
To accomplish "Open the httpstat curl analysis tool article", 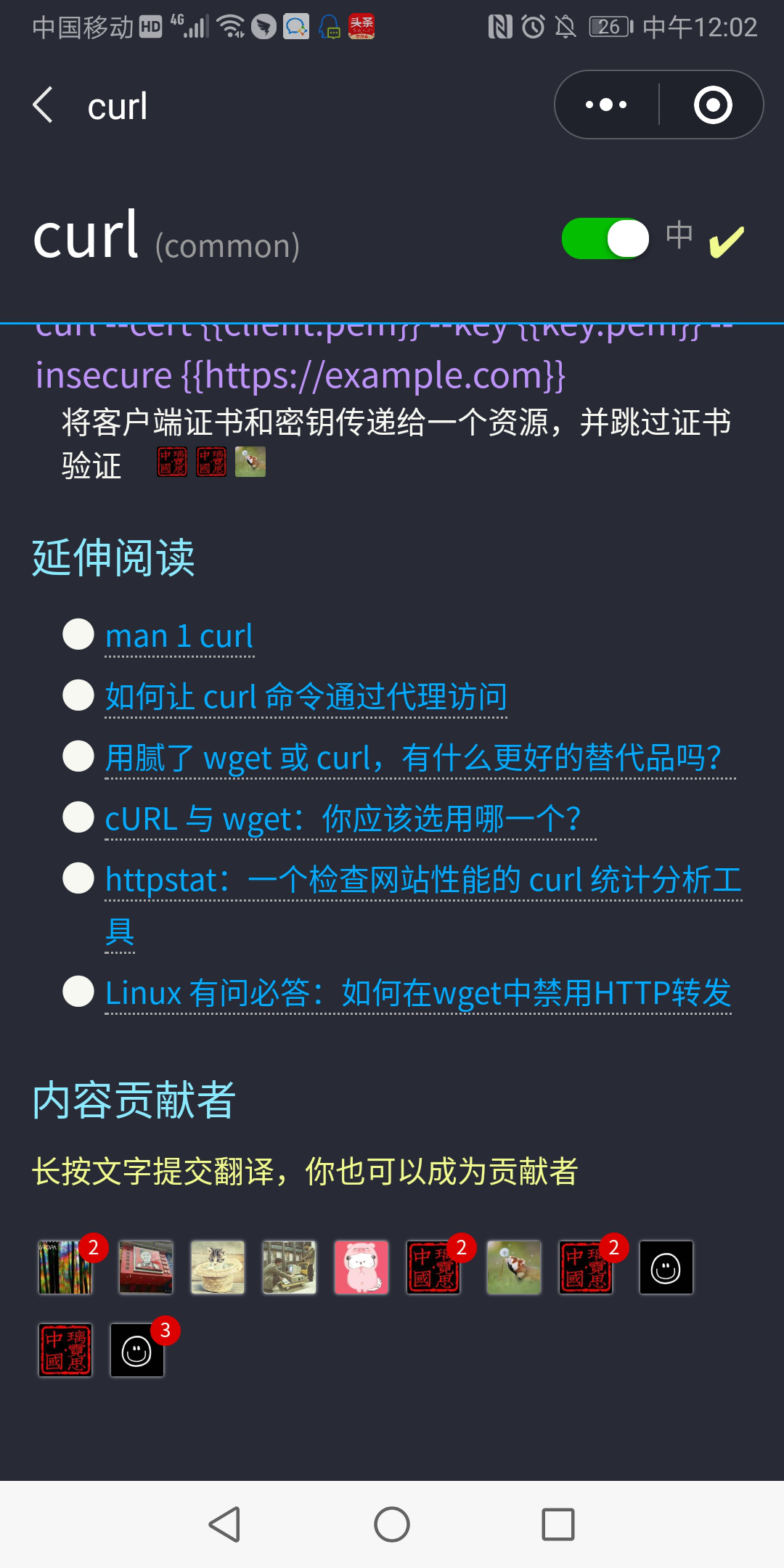I will click(x=423, y=881).
